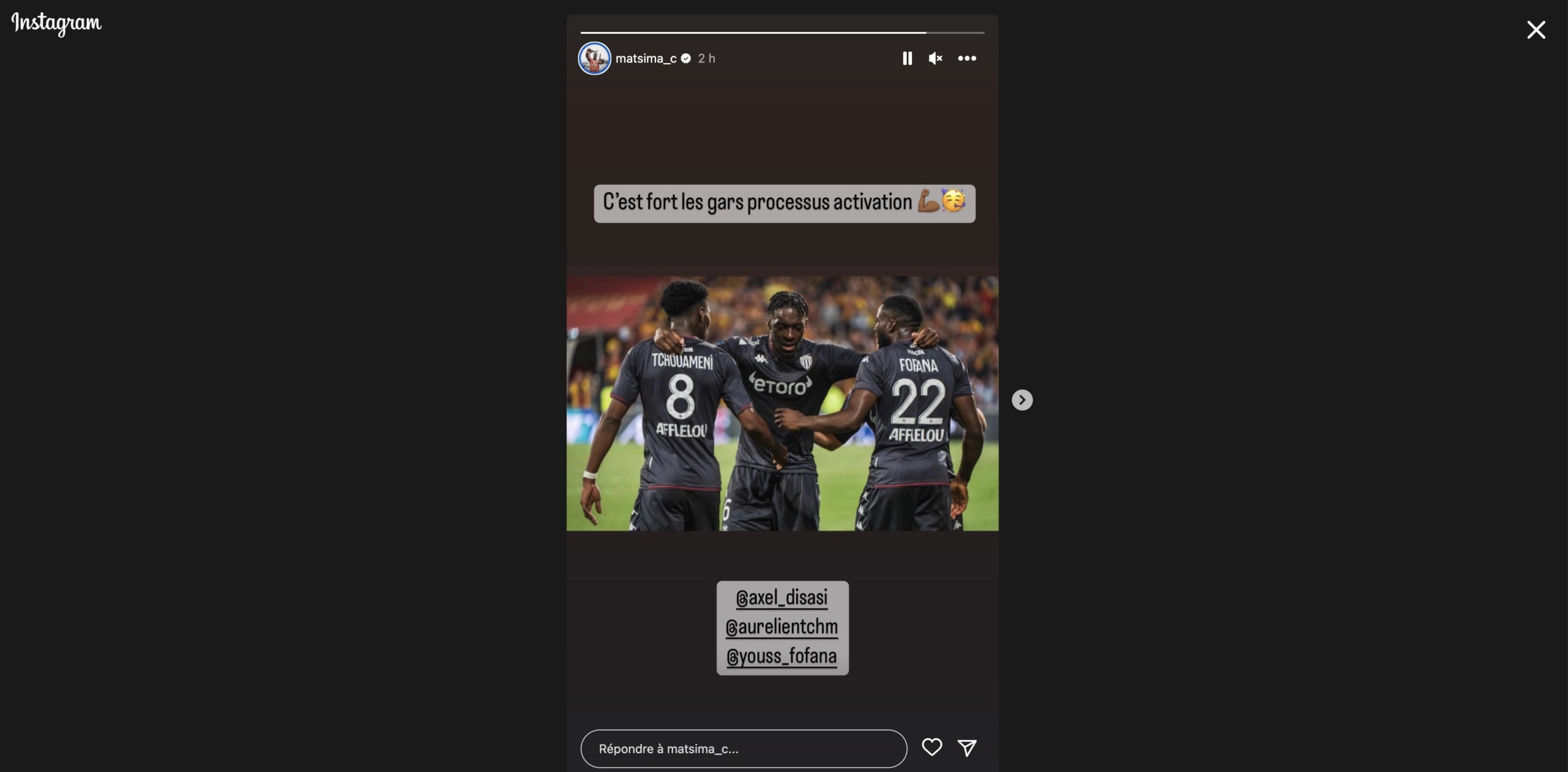Open the matsima_c username link
1568x772 pixels.
pos(646,59)
